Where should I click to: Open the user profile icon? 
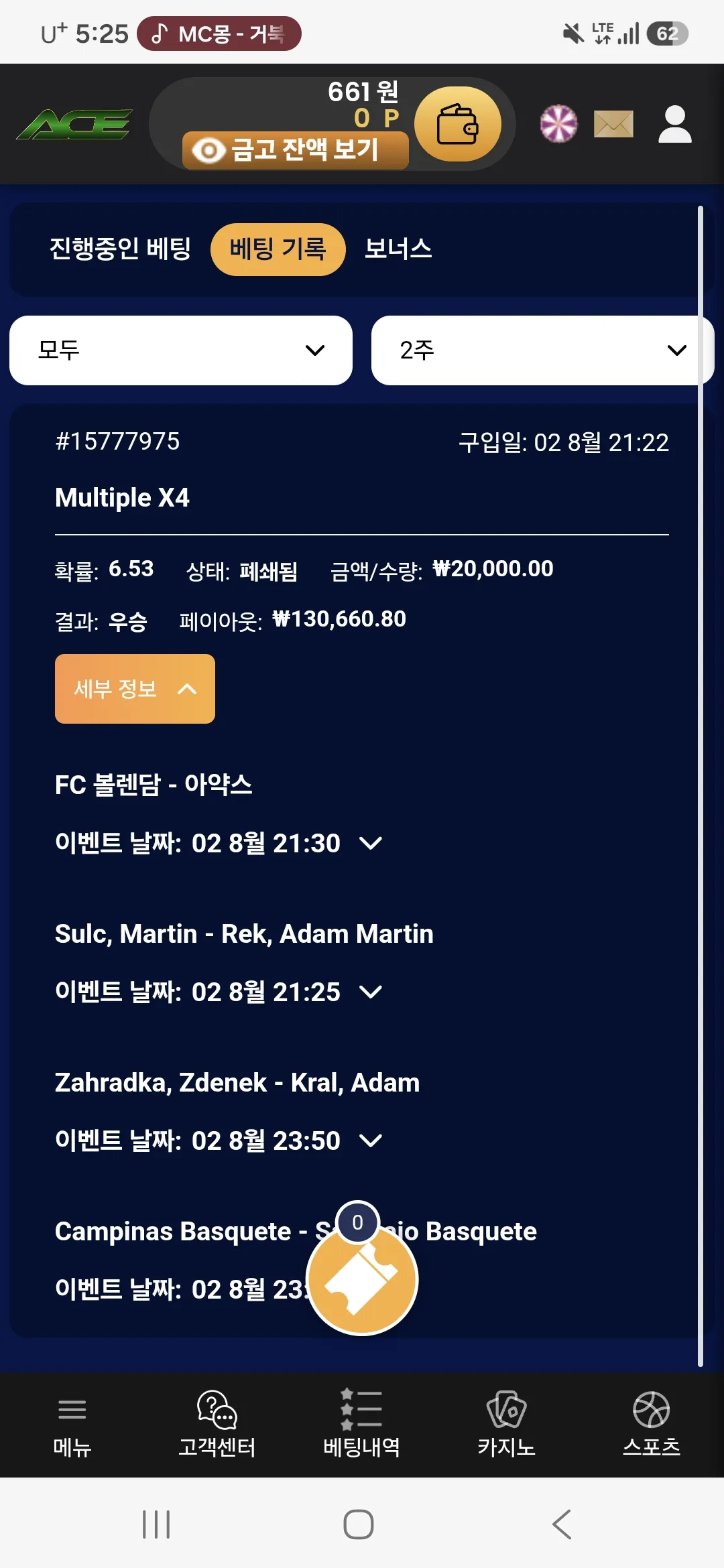click(x=674, y=124)
